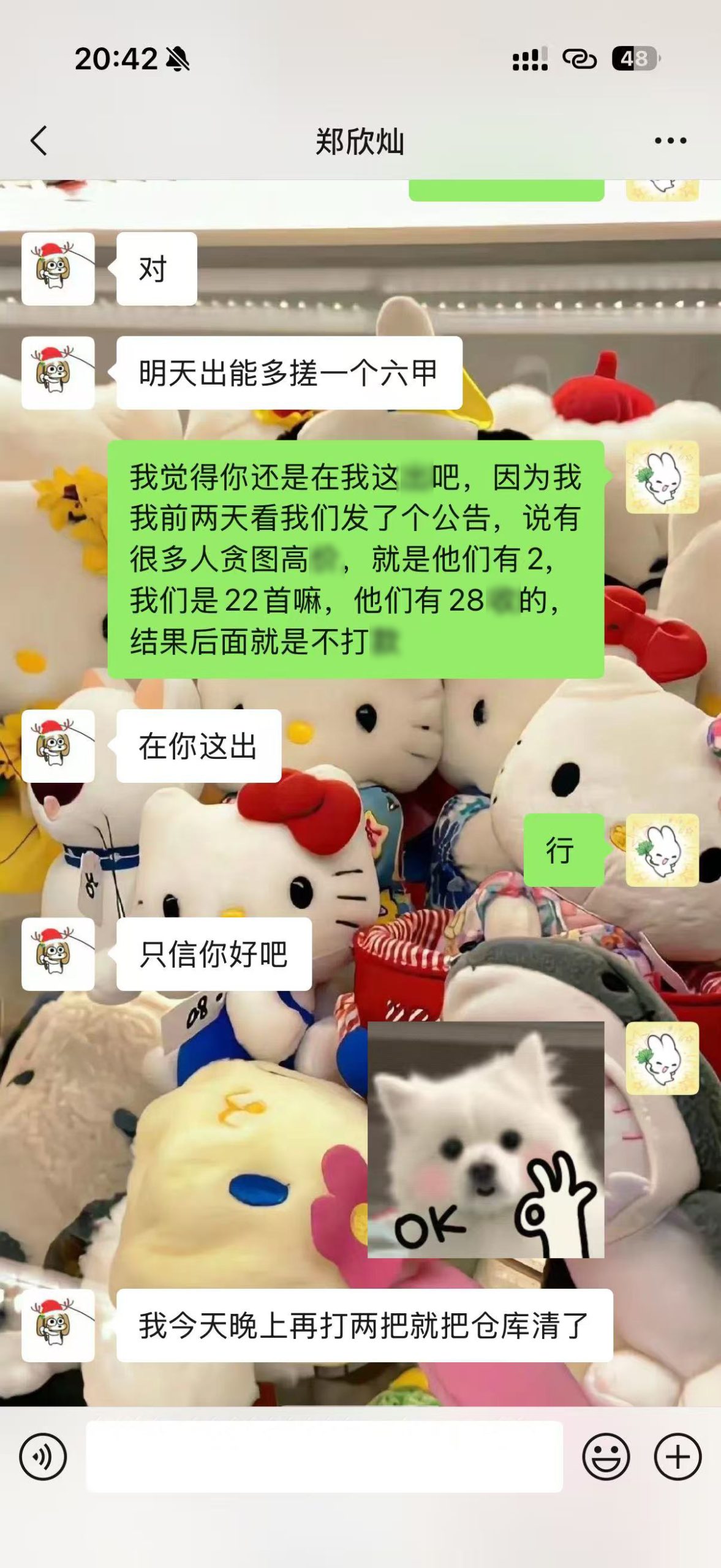Viewport: 721px width, 1568px height.
Task: Open the OK dog sticker image
Action: click(486, 1139)
